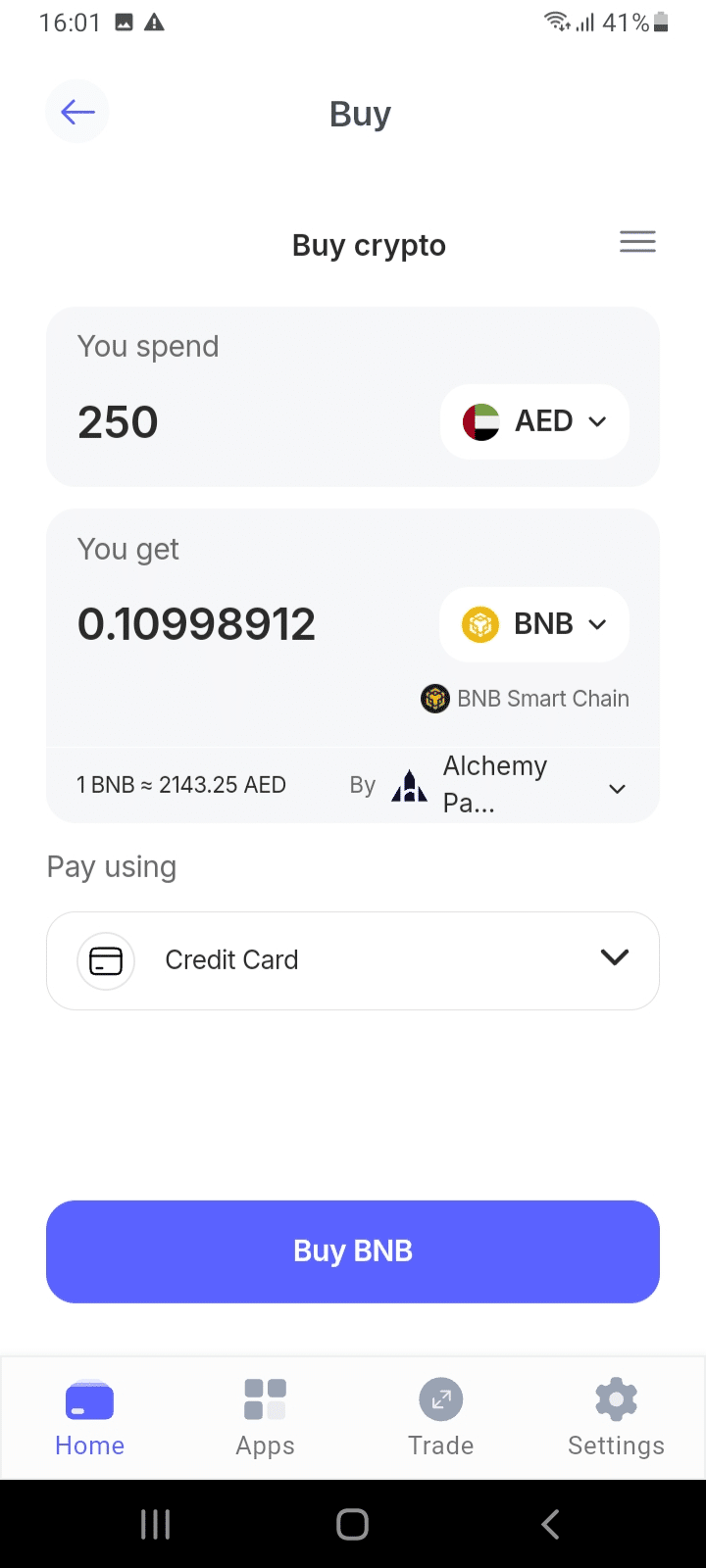Click the Alchemy Pay rocket logo
Image resolution: width=706 pixels, height=1568 pixels.
click(409, 785)
